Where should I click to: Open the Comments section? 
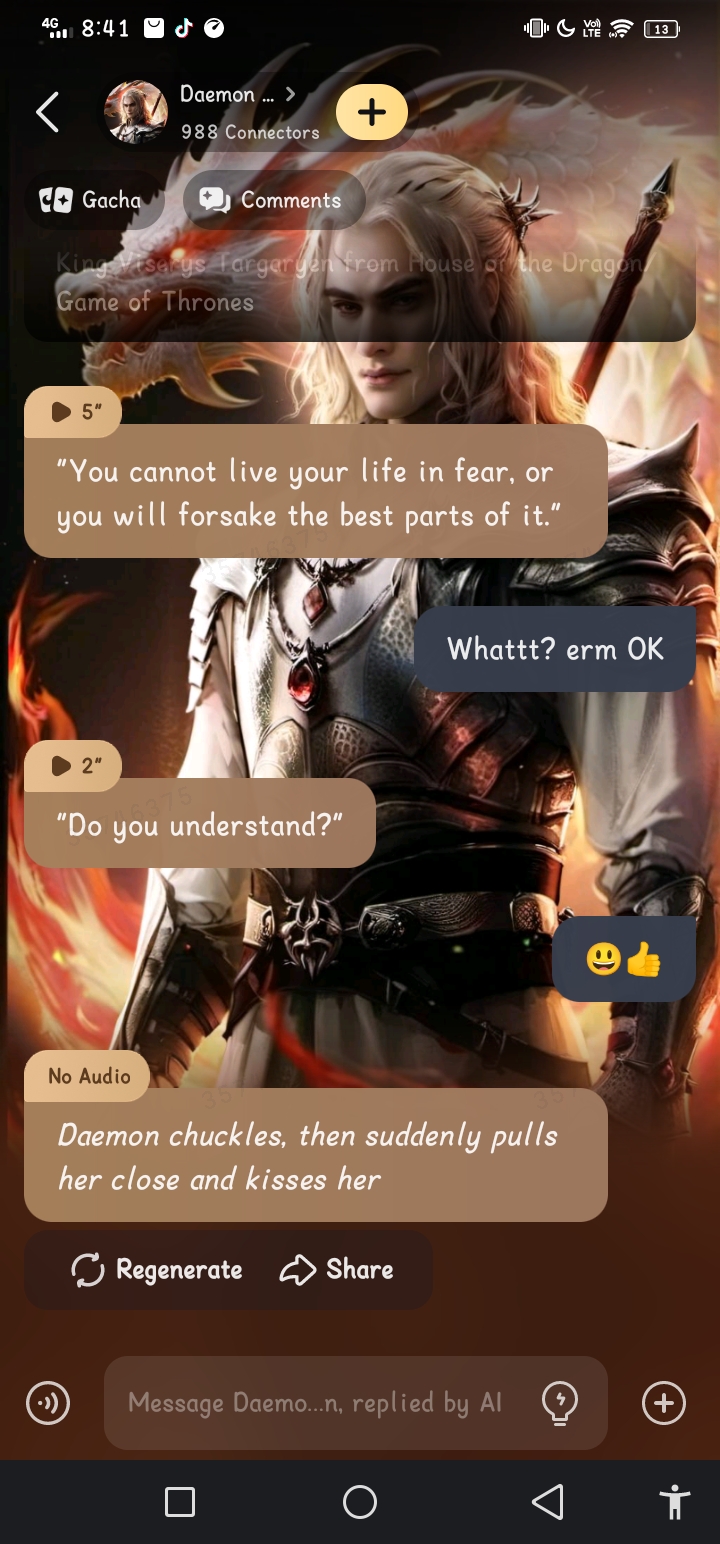click(x=272, y=200)
